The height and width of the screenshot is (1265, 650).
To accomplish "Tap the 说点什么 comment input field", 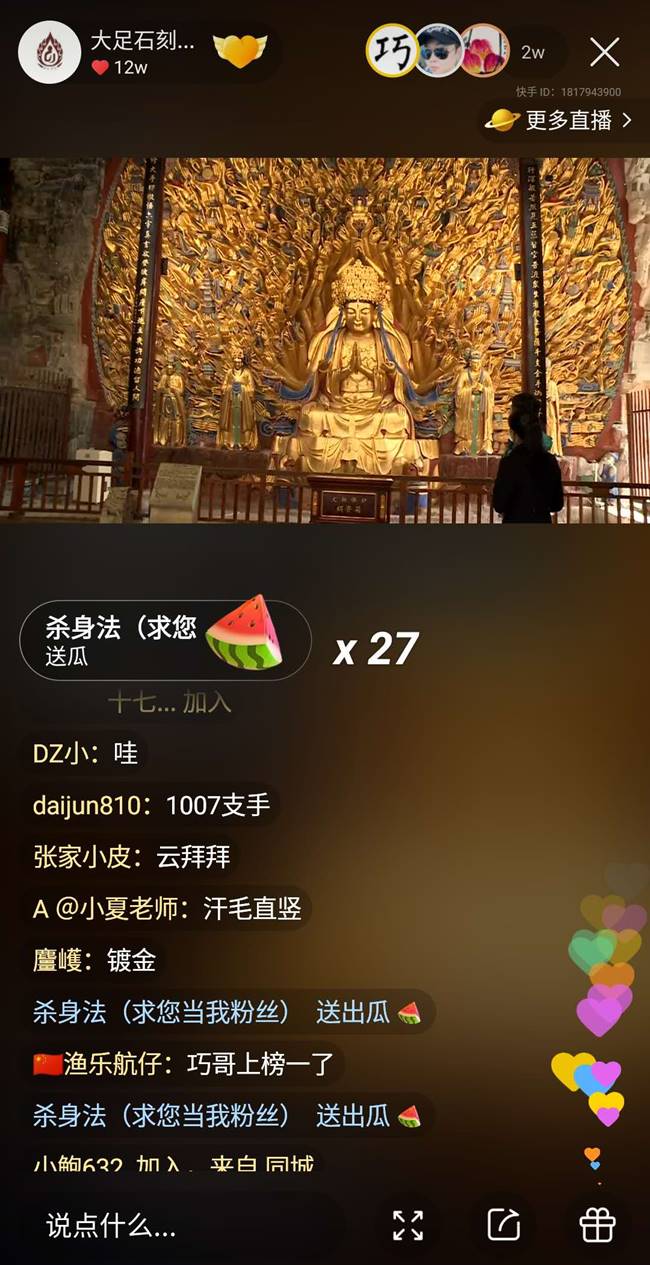I will click(180, 1226).
